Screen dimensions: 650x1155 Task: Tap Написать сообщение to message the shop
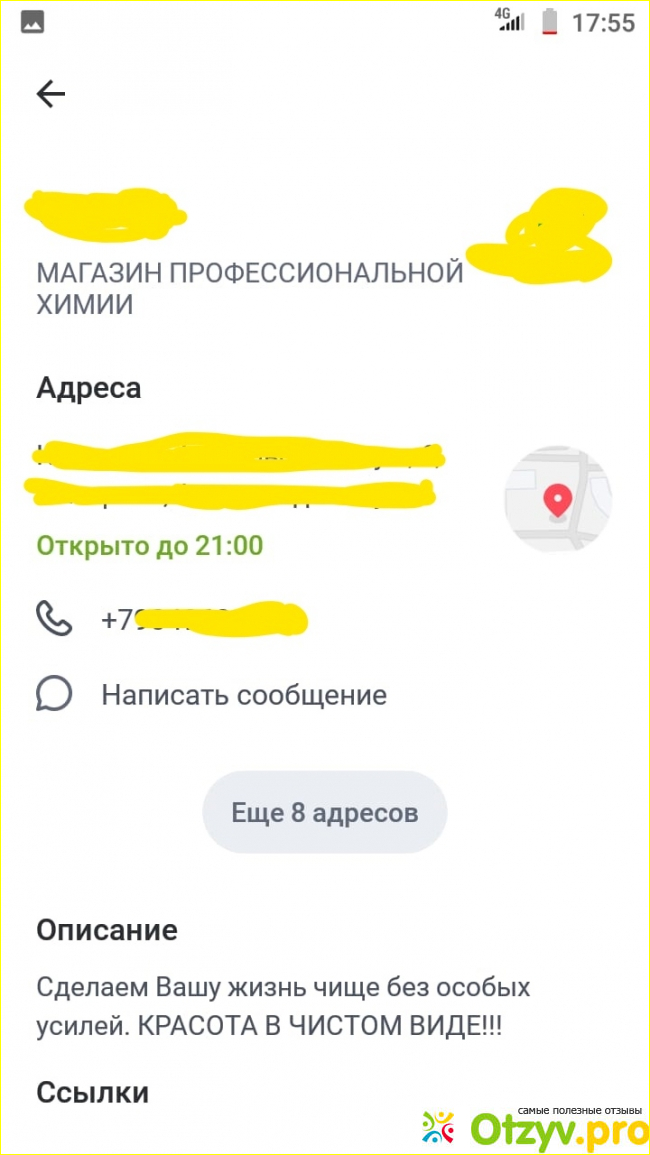(x=243, y=694)
